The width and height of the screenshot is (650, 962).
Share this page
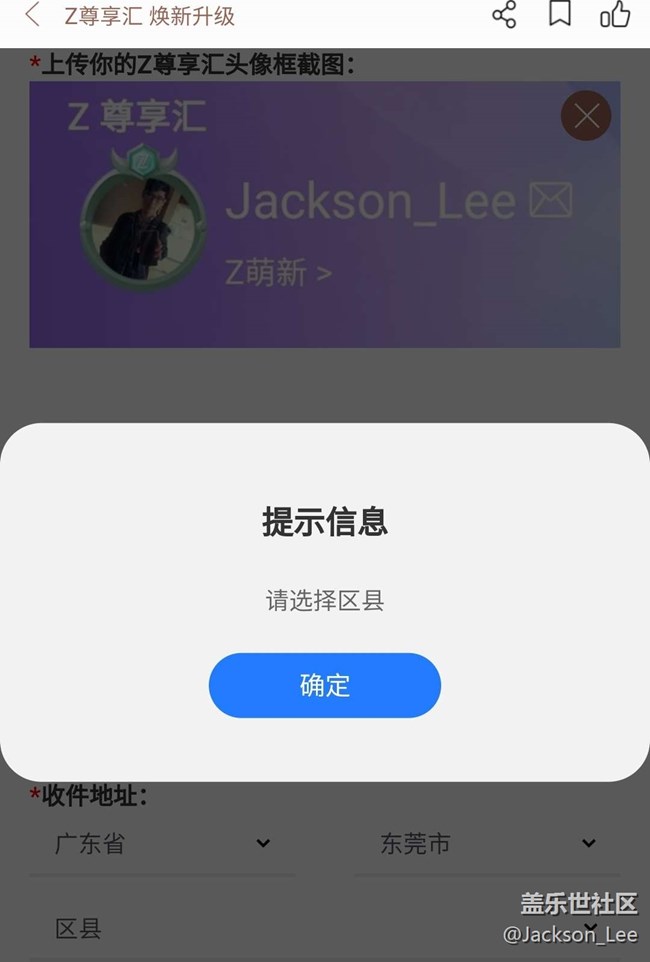coord(505,15)
